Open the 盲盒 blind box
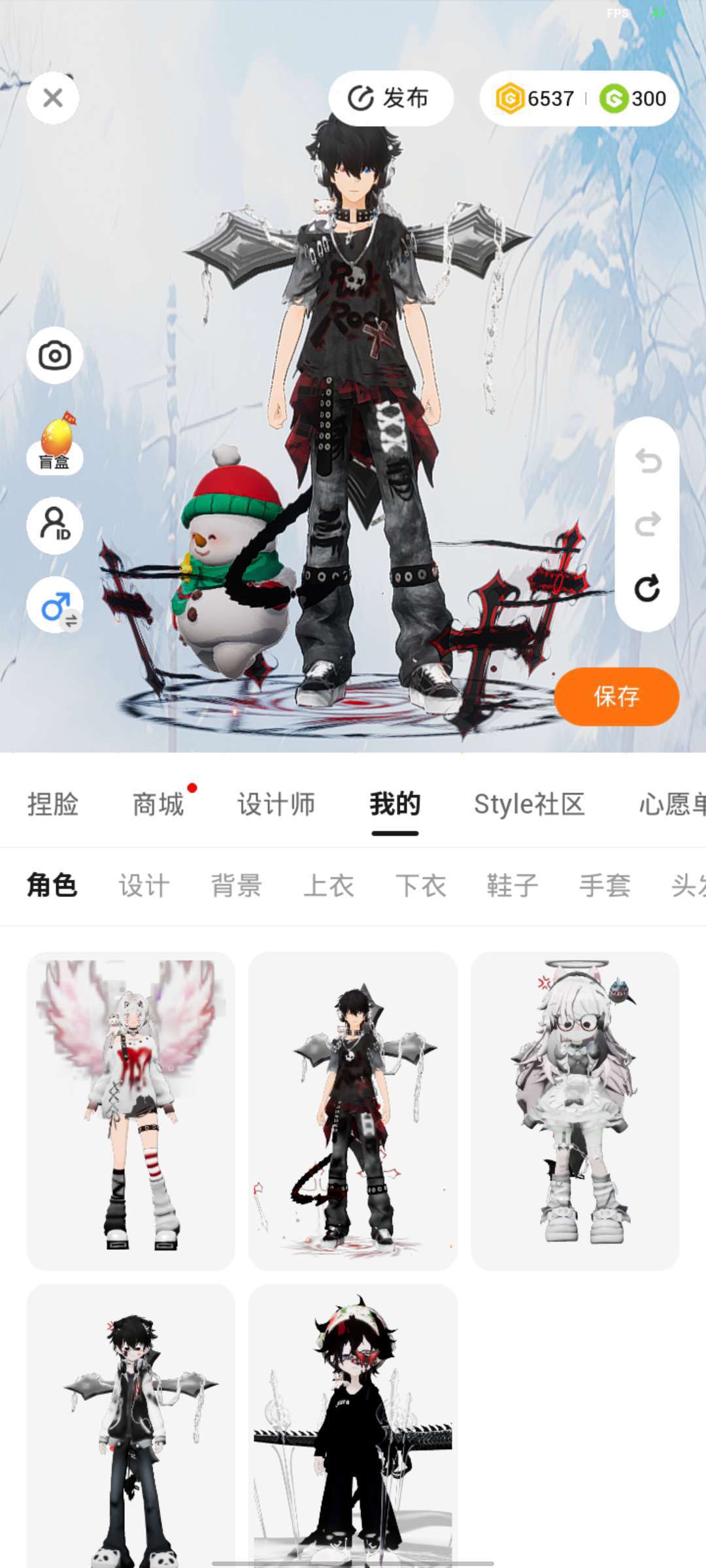 (54, 444)
